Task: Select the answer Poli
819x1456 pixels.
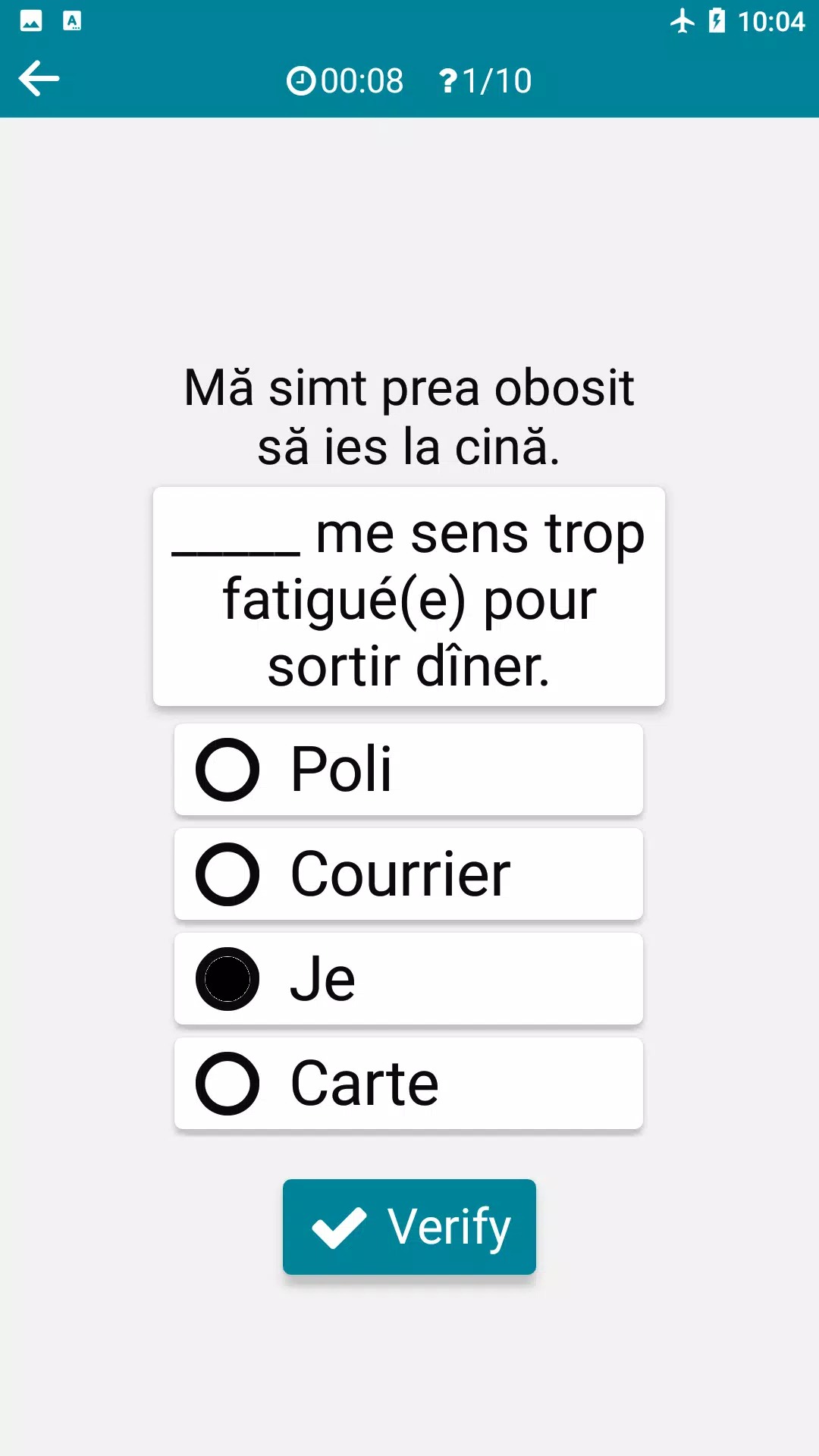Action: [408, 770]
